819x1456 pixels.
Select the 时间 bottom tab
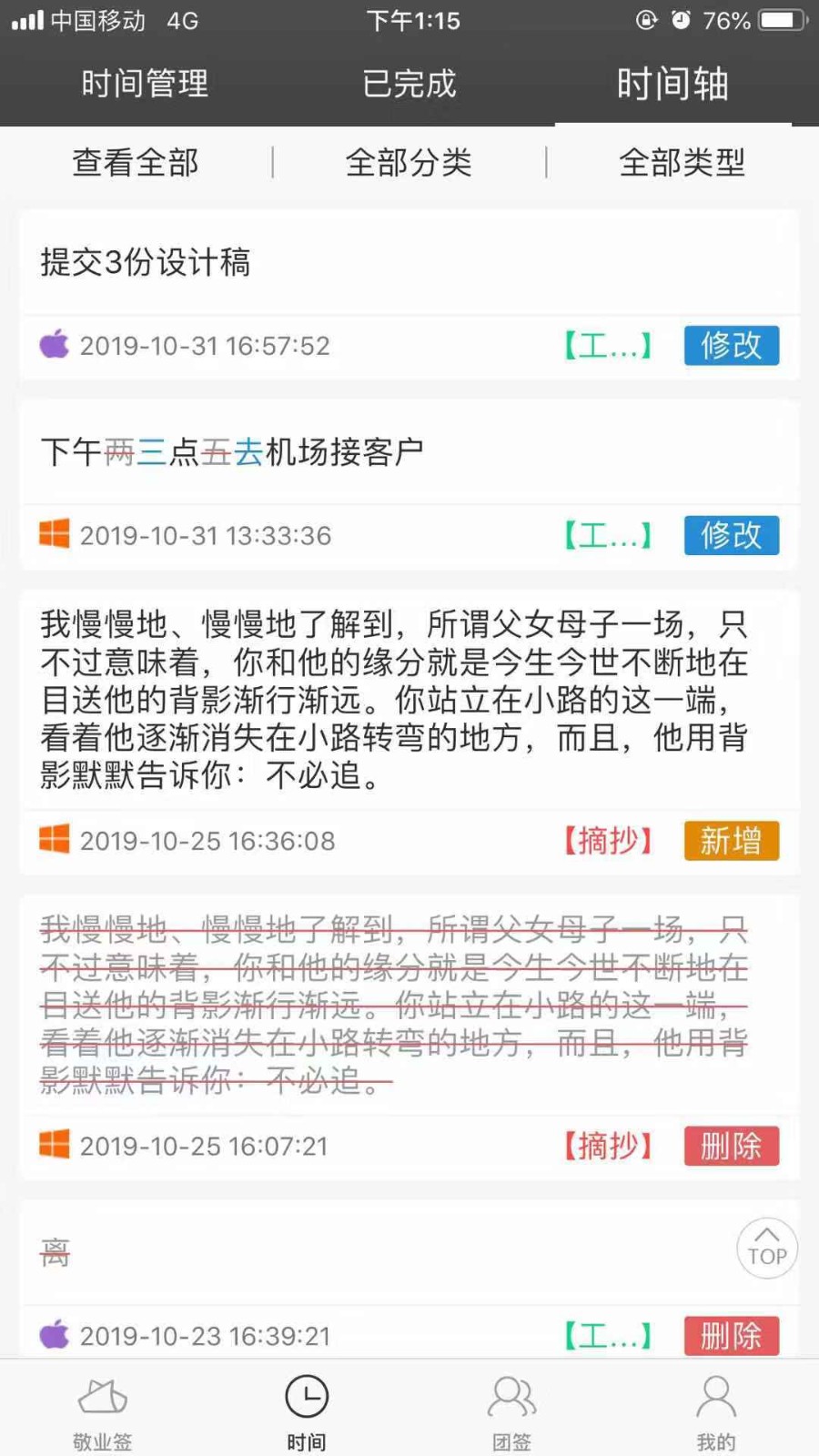307,1412
